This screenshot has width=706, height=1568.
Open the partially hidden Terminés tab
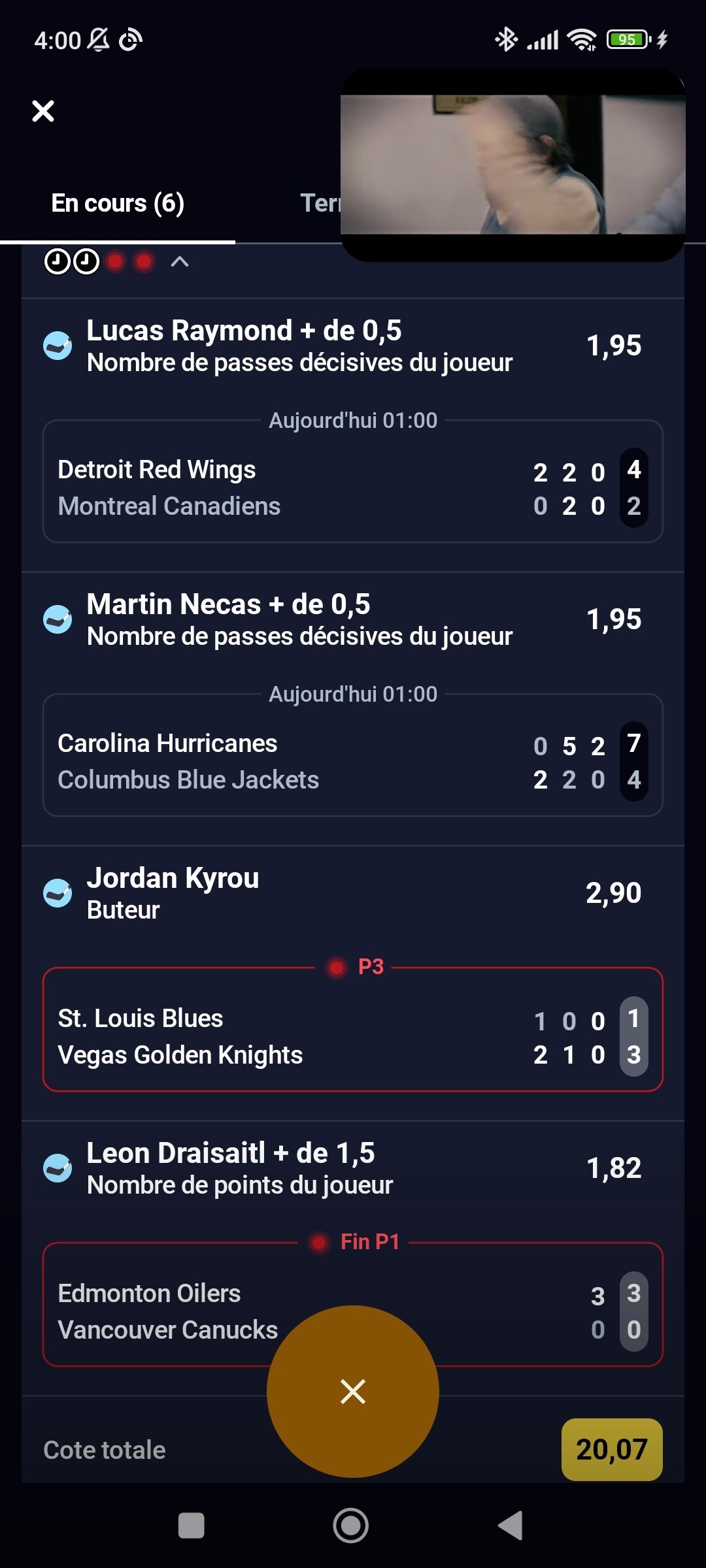click(320, 203)
